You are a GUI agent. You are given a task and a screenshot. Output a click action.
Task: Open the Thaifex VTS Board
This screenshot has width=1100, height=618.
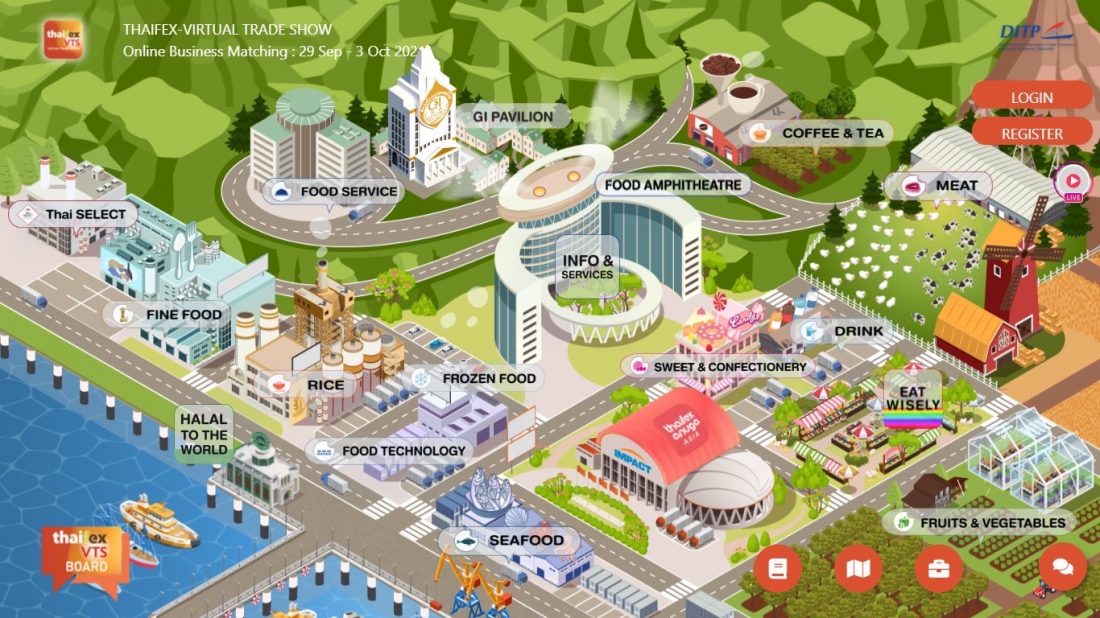86,559
